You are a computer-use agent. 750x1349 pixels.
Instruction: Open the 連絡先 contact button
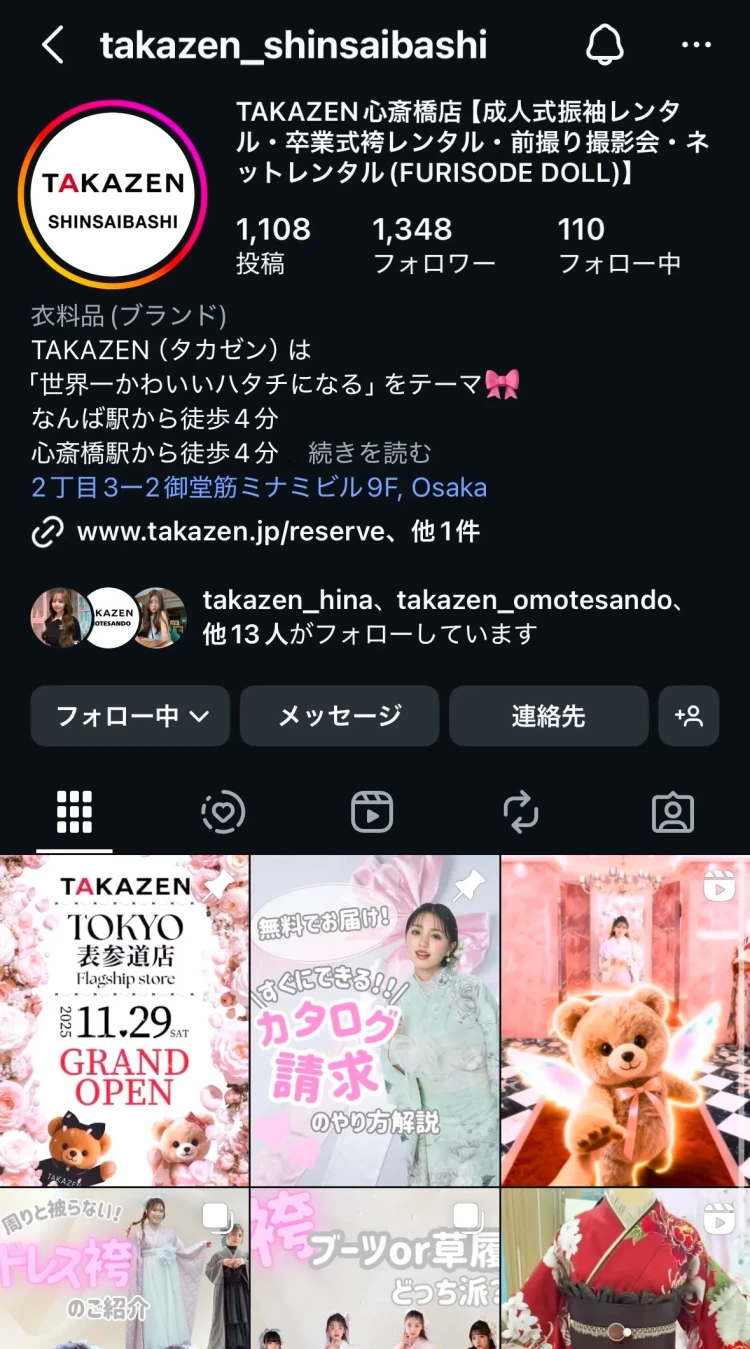548,716
